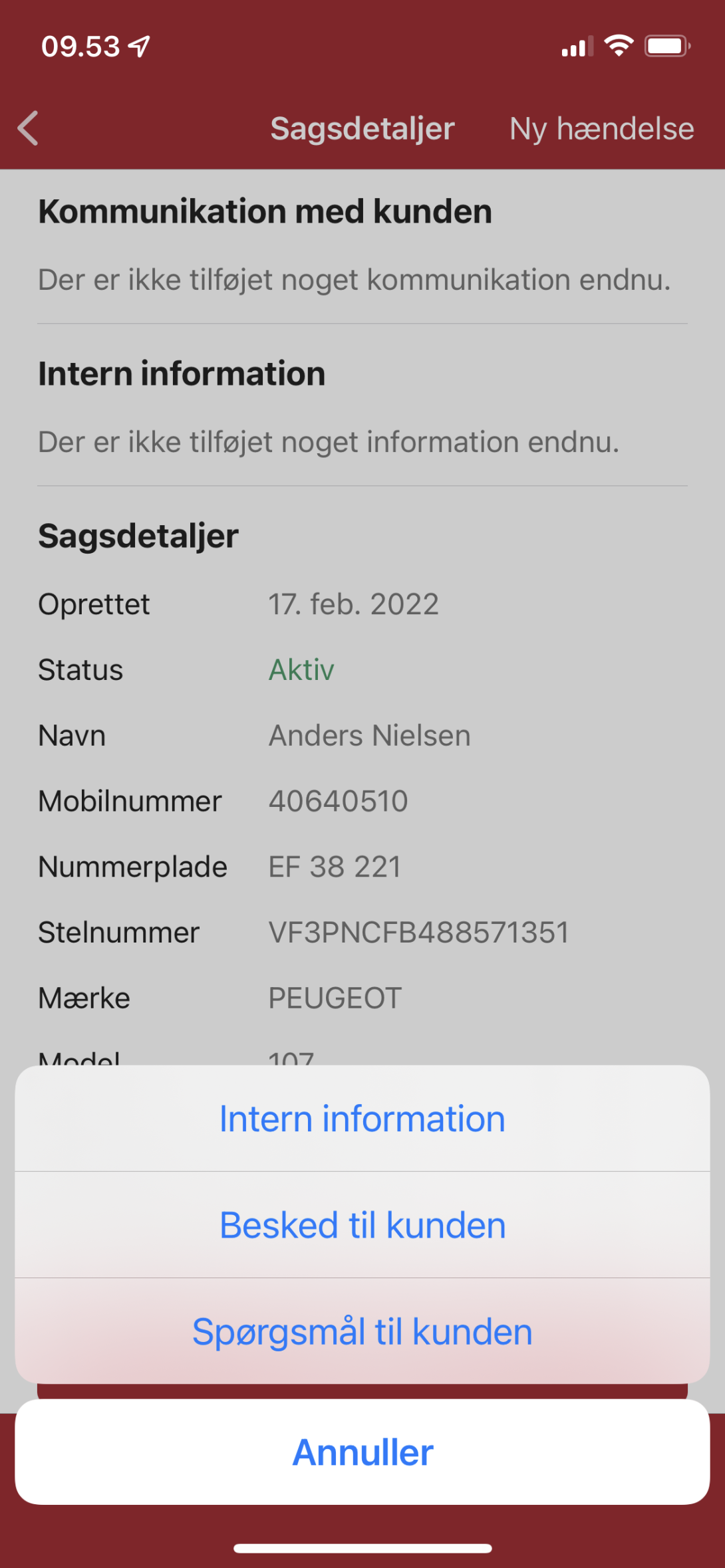Select Intern information in the action sheet
Screen dimensions: 725x1568
tap(362, 1119)
